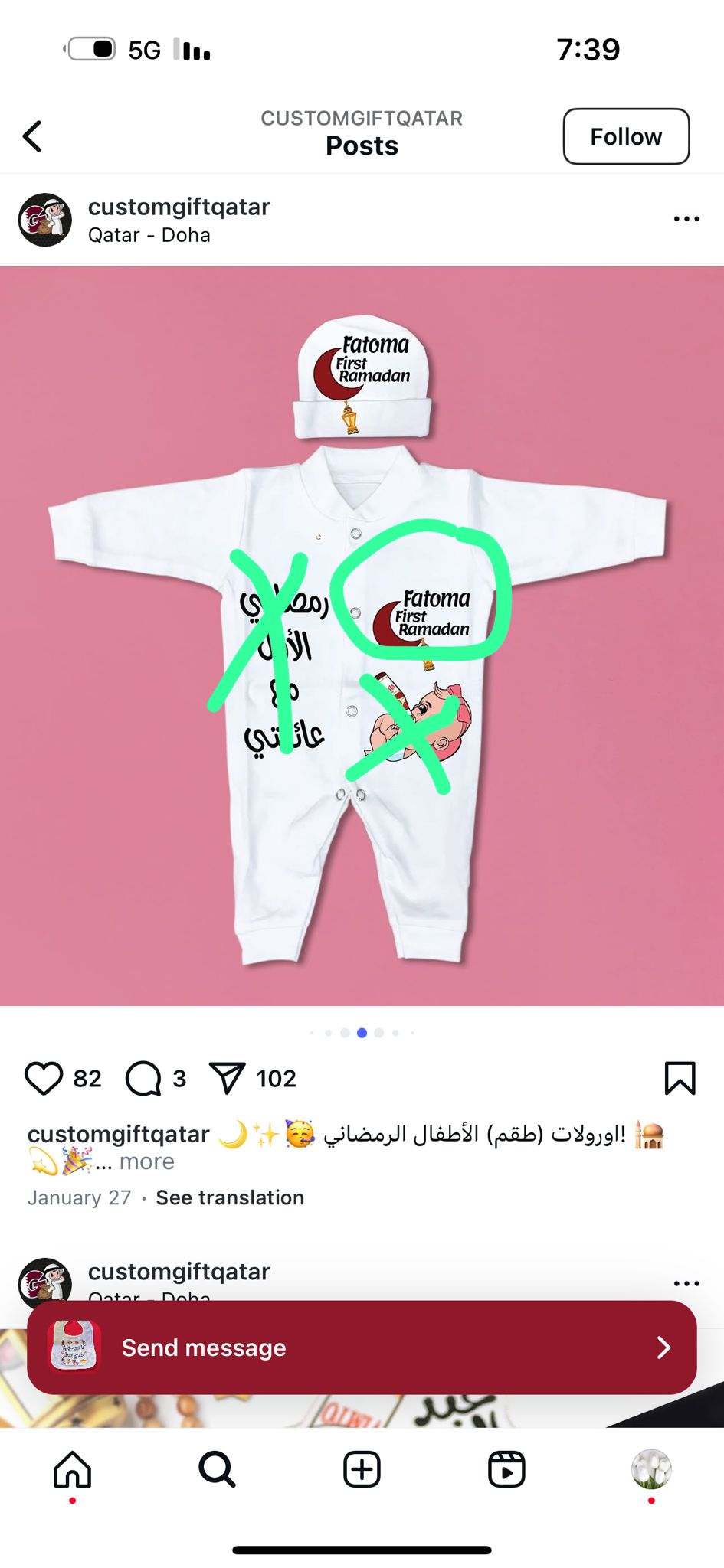This screenshot has height=1568, width=724.
Task: Open the customgiftqatar username on the post header
Action: [x=179, y=207]
